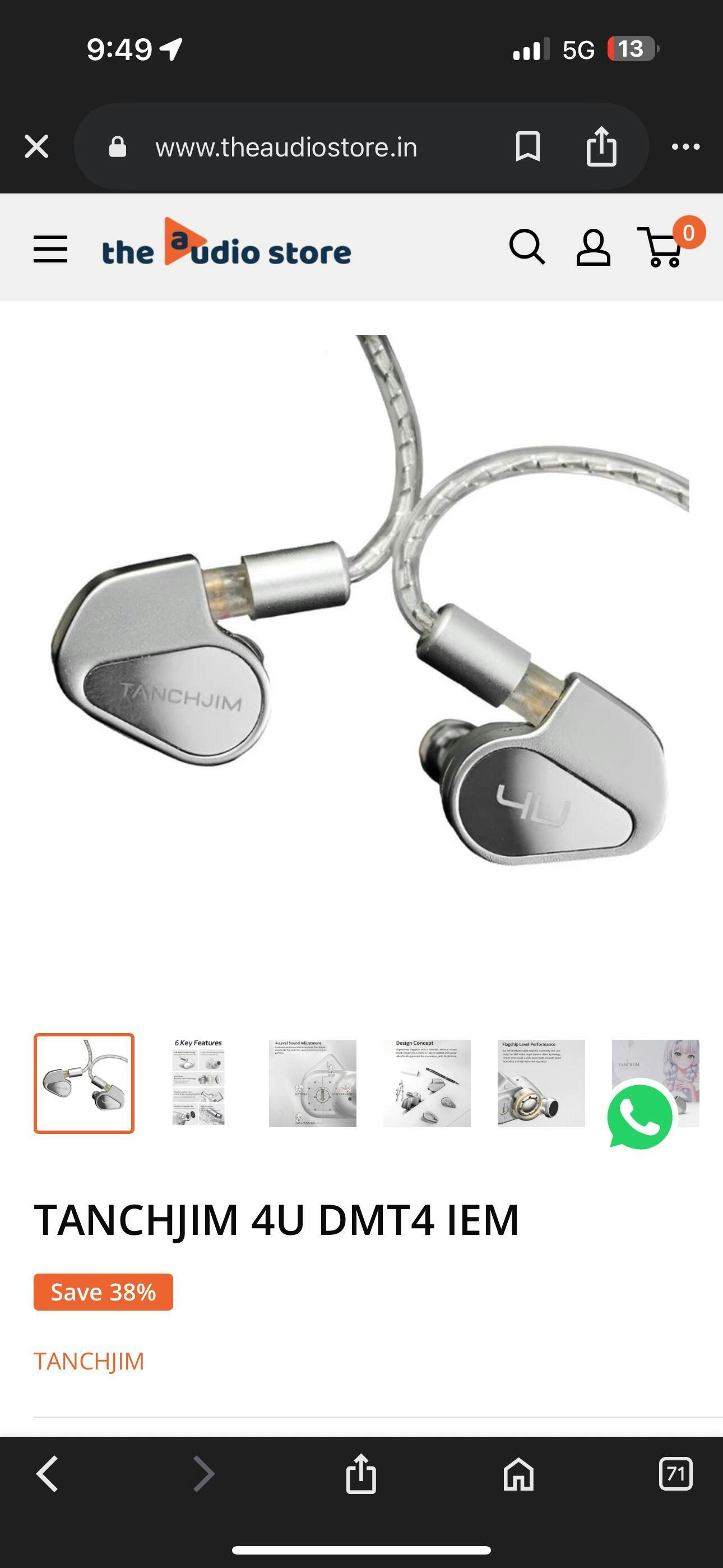Open the store search
The image size is (723, 1568).
pos(526,247)
